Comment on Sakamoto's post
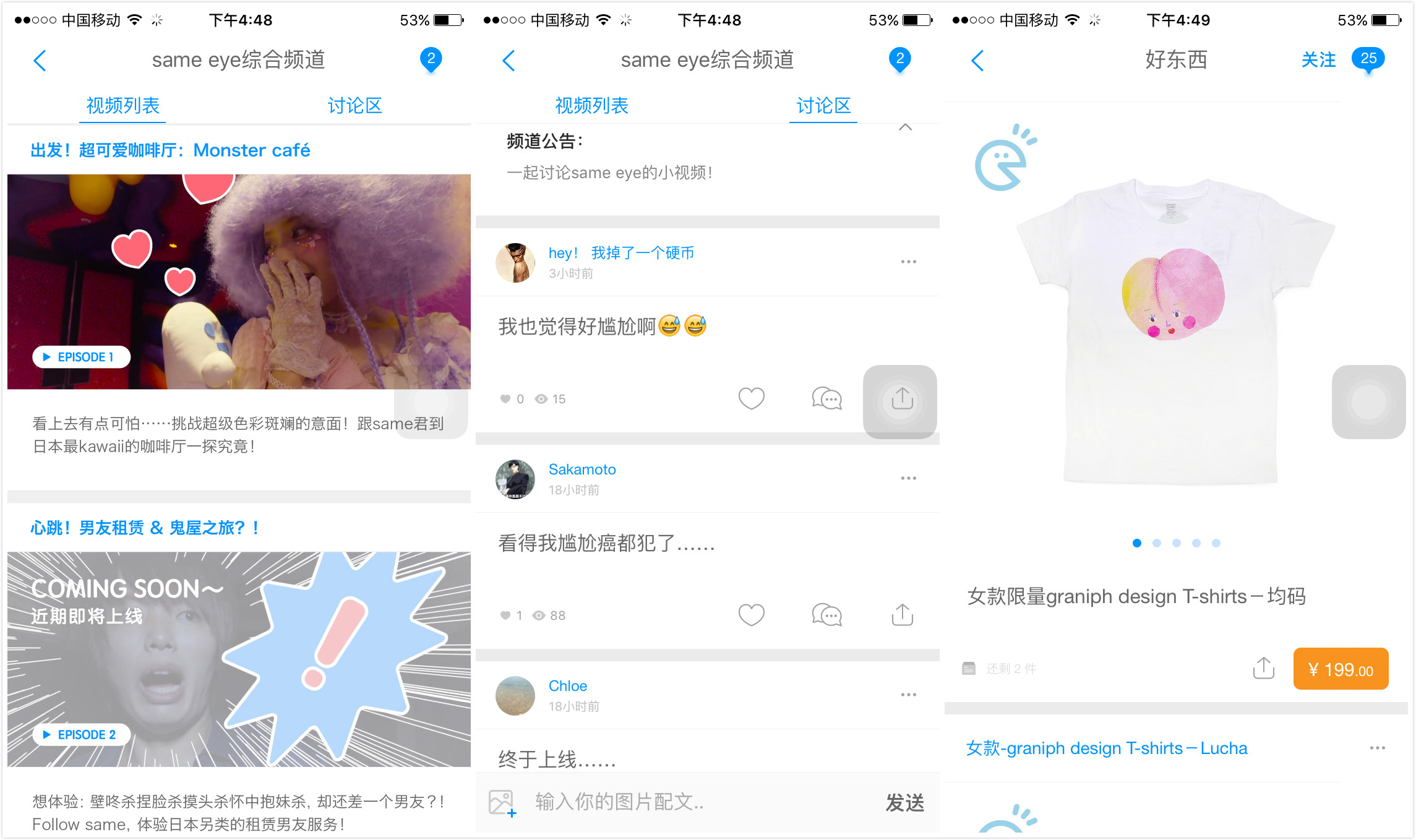Image resolution: width=1416 pixels, height=840 pixels. (x=826, y=615)
